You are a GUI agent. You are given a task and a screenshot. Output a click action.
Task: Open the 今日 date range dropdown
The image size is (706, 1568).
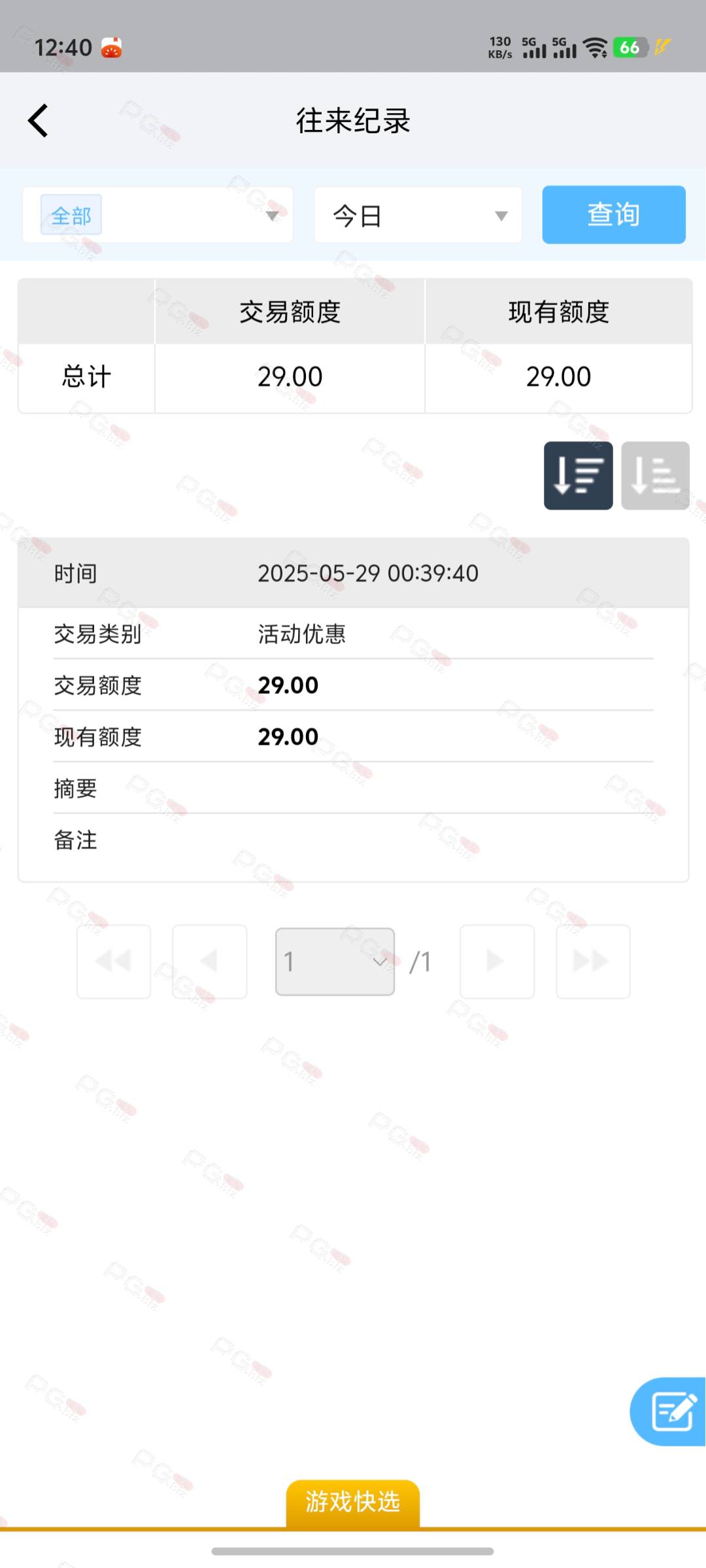point(418,215)
